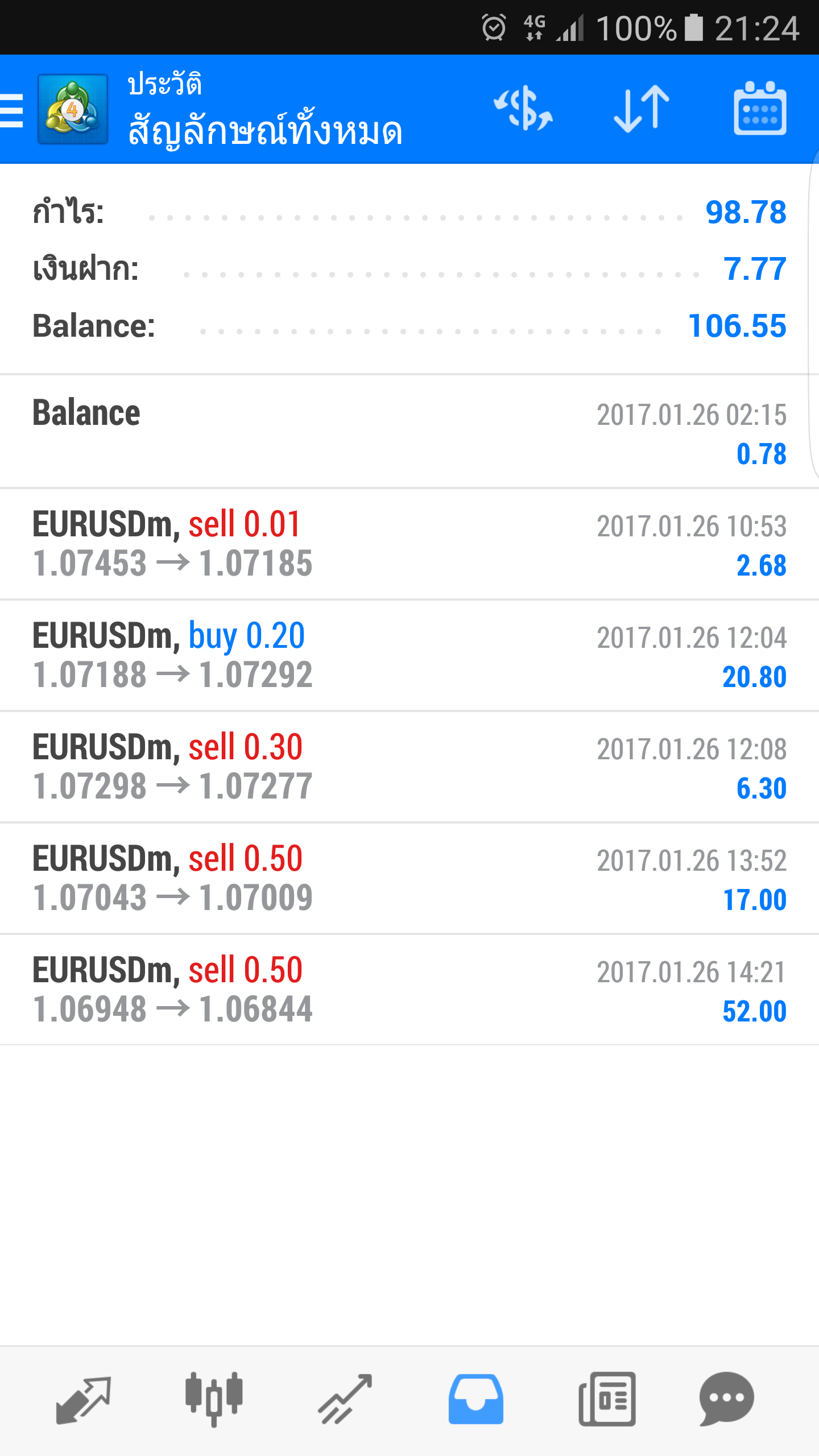Switch to the Trade tab
This screenshot has height=1456, width=819.
[345, 1399]
